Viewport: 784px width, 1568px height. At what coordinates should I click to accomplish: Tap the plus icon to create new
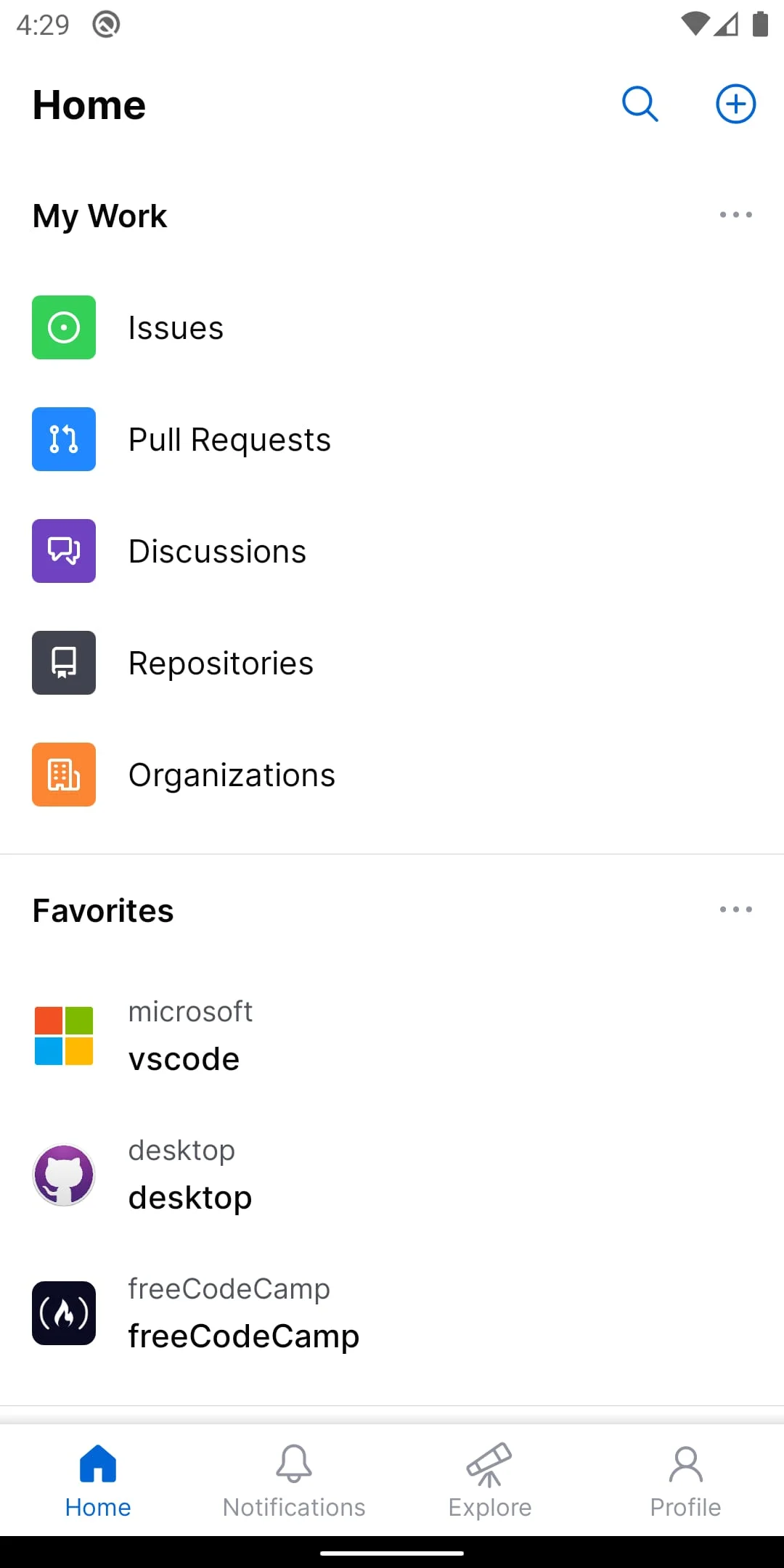point(735,104)
